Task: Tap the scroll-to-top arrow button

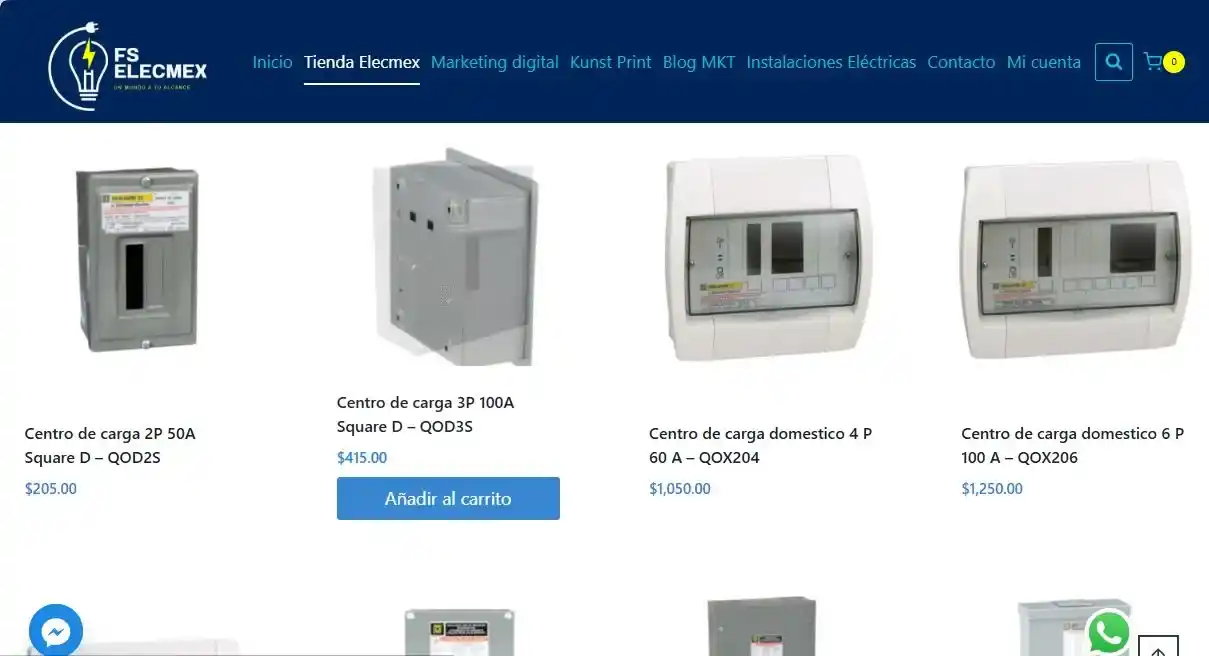Action: 1157,648
